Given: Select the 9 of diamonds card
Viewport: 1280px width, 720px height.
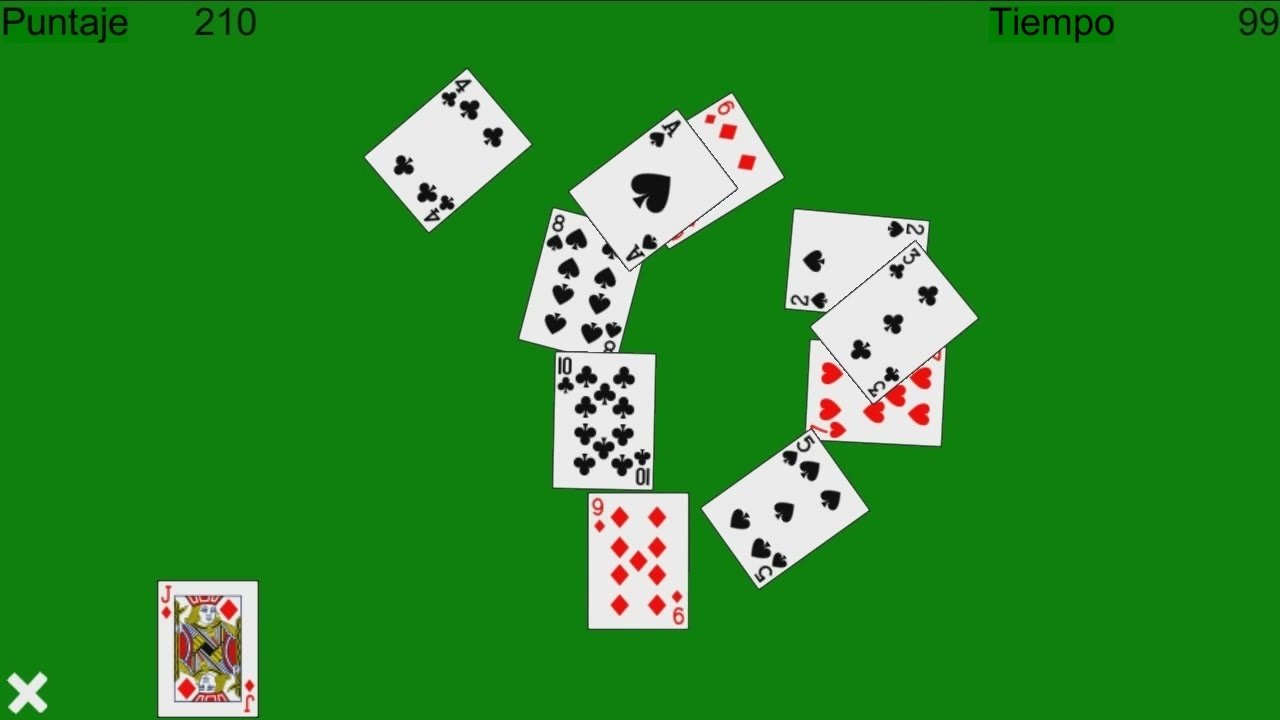Looking at the screenshot, I should tap(638, 561).
